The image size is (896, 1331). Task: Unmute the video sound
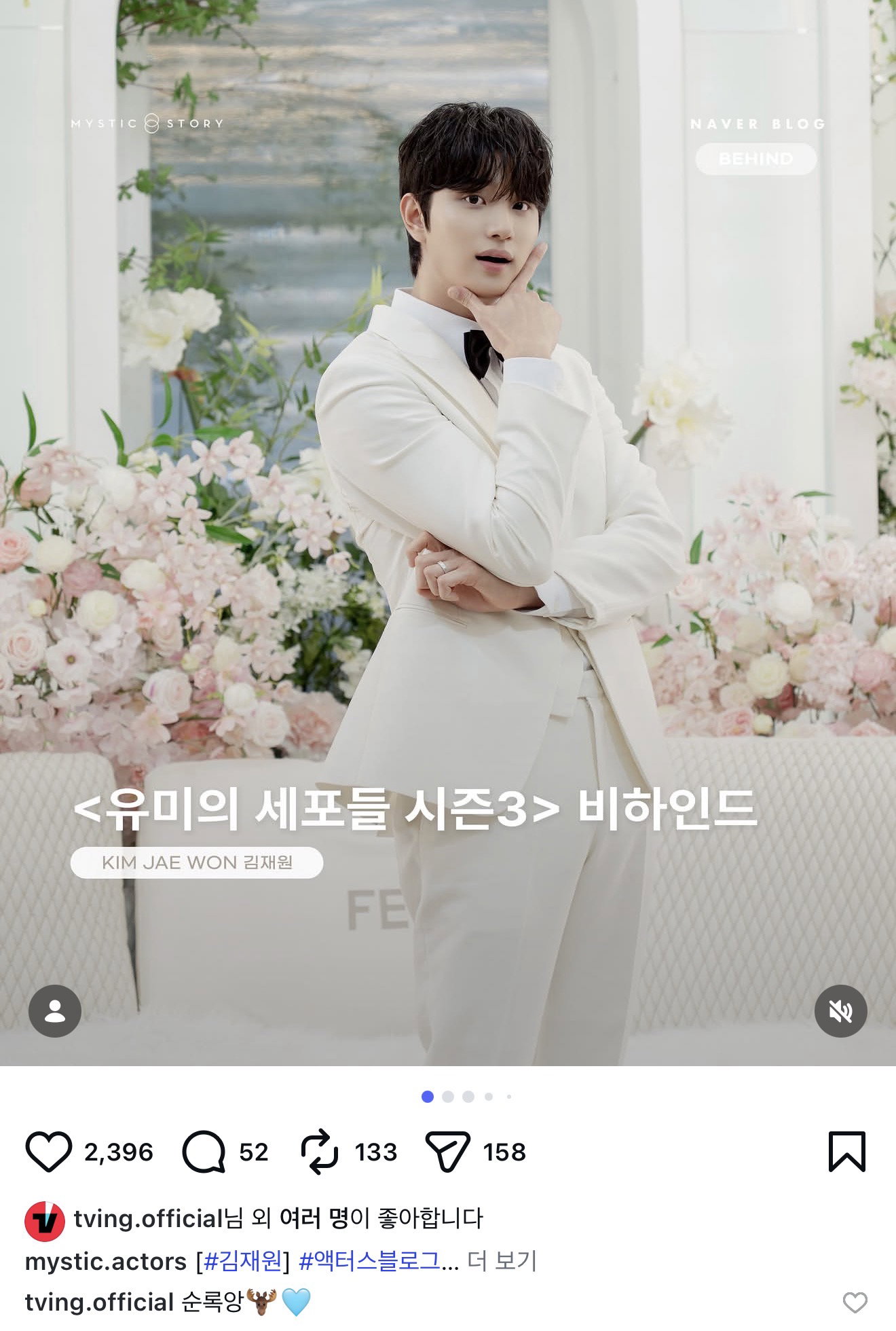click(x=840, y=1011)
